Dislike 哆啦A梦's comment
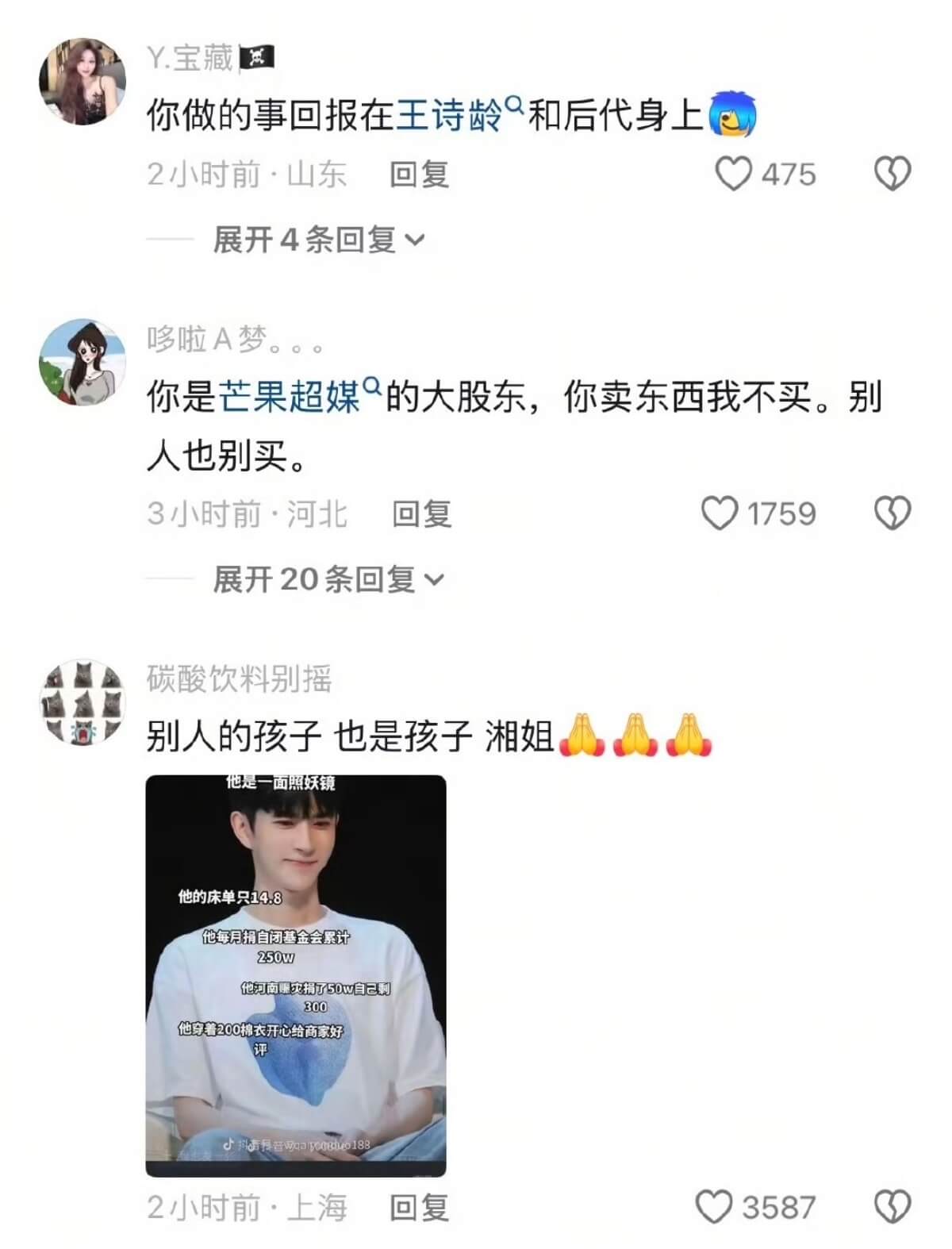952x1249 pixels. pos(892,513)
